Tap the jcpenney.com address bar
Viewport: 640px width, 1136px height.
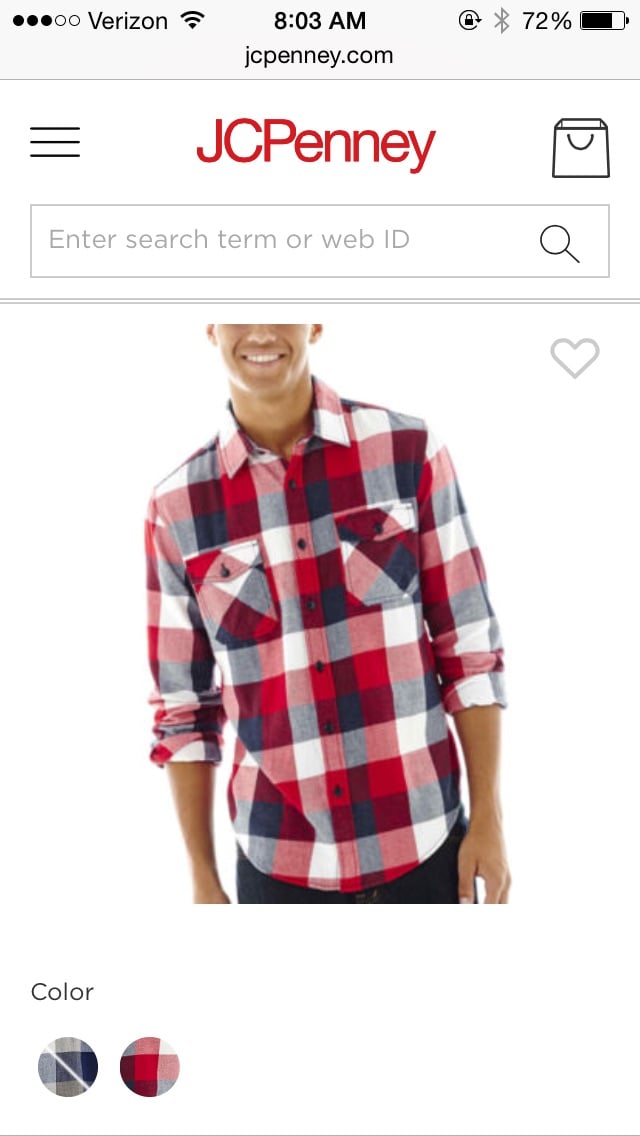pyautogui.click(x=319, y=56)
